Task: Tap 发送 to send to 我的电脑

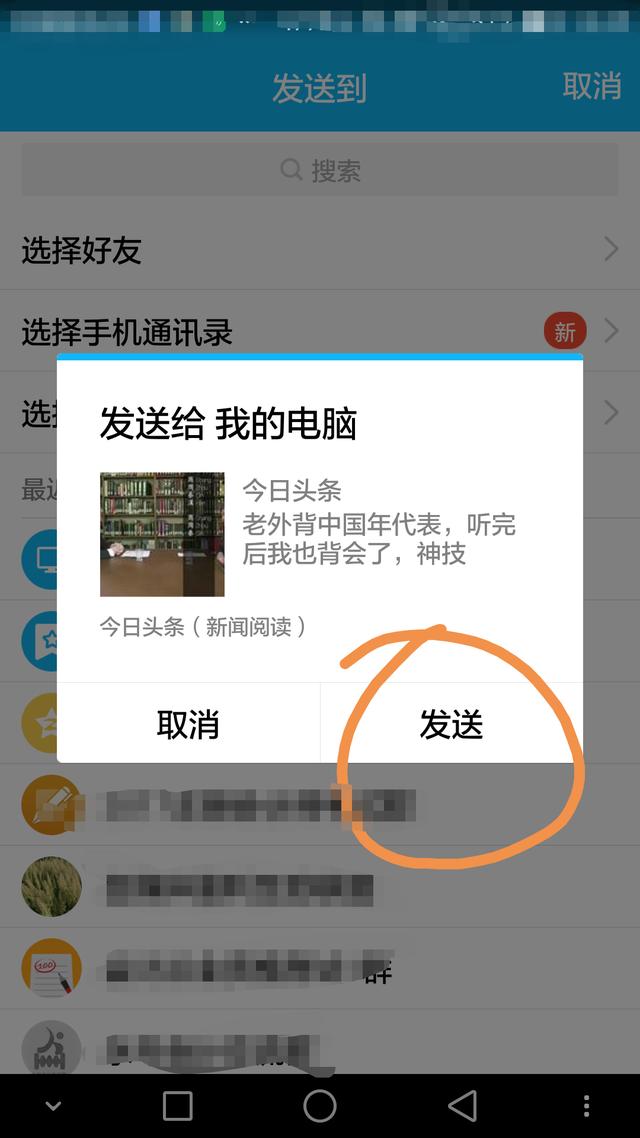Action: click(x=451, y=724)
